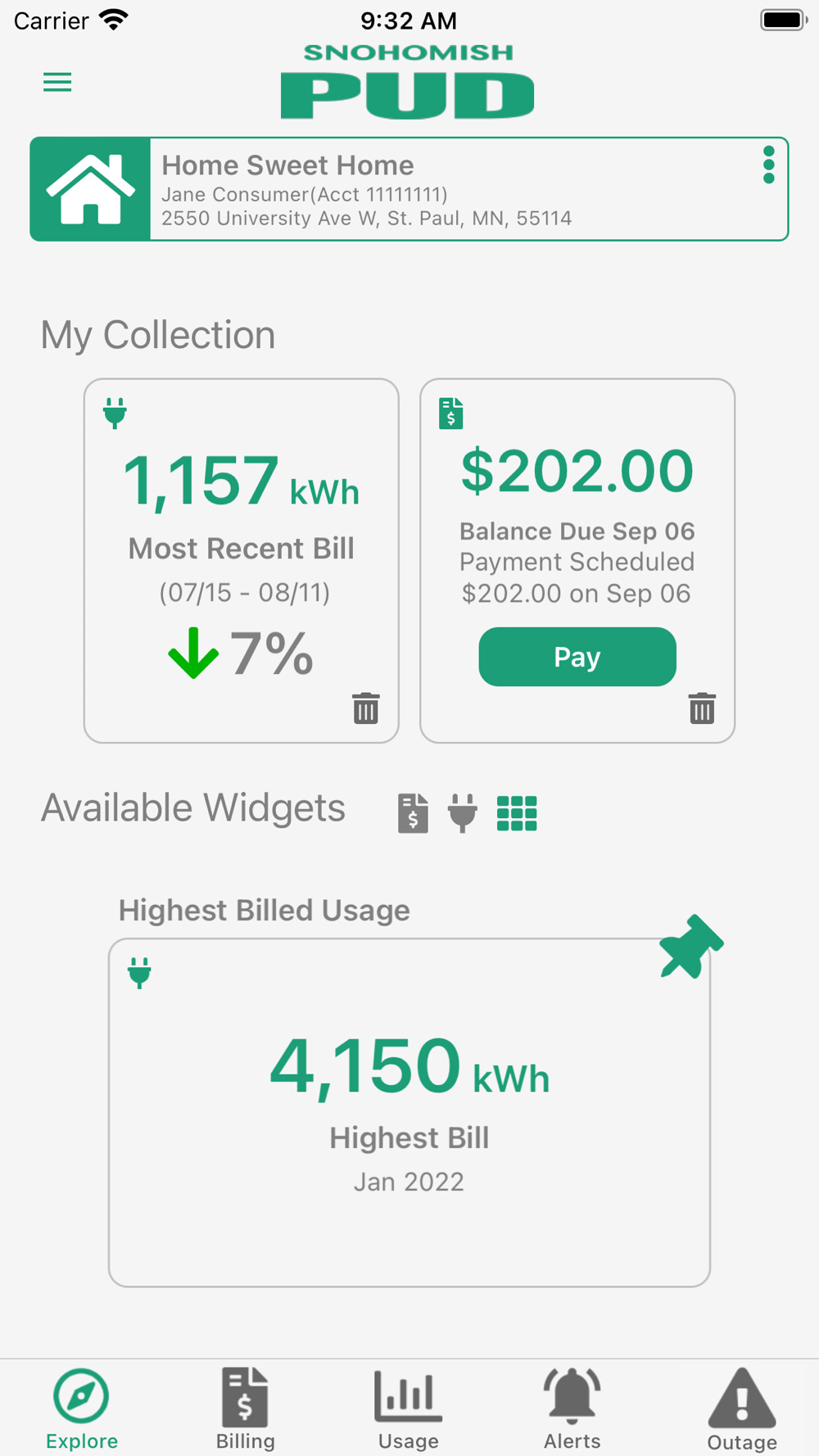The height and width of the screenshot is (1456, 819).
Task: Delete the Most Recent Bill widget
Action: click(366, 708)
